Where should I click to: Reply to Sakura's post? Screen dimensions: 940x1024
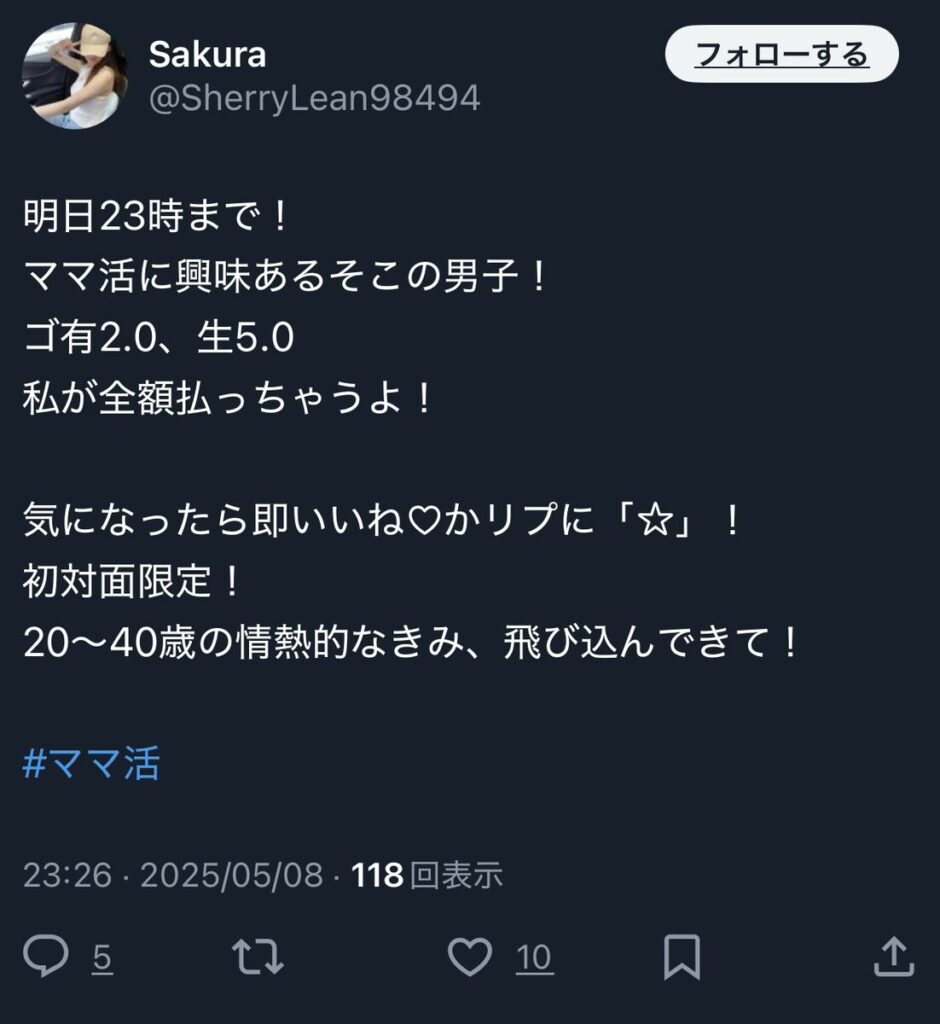click(46, 956)
